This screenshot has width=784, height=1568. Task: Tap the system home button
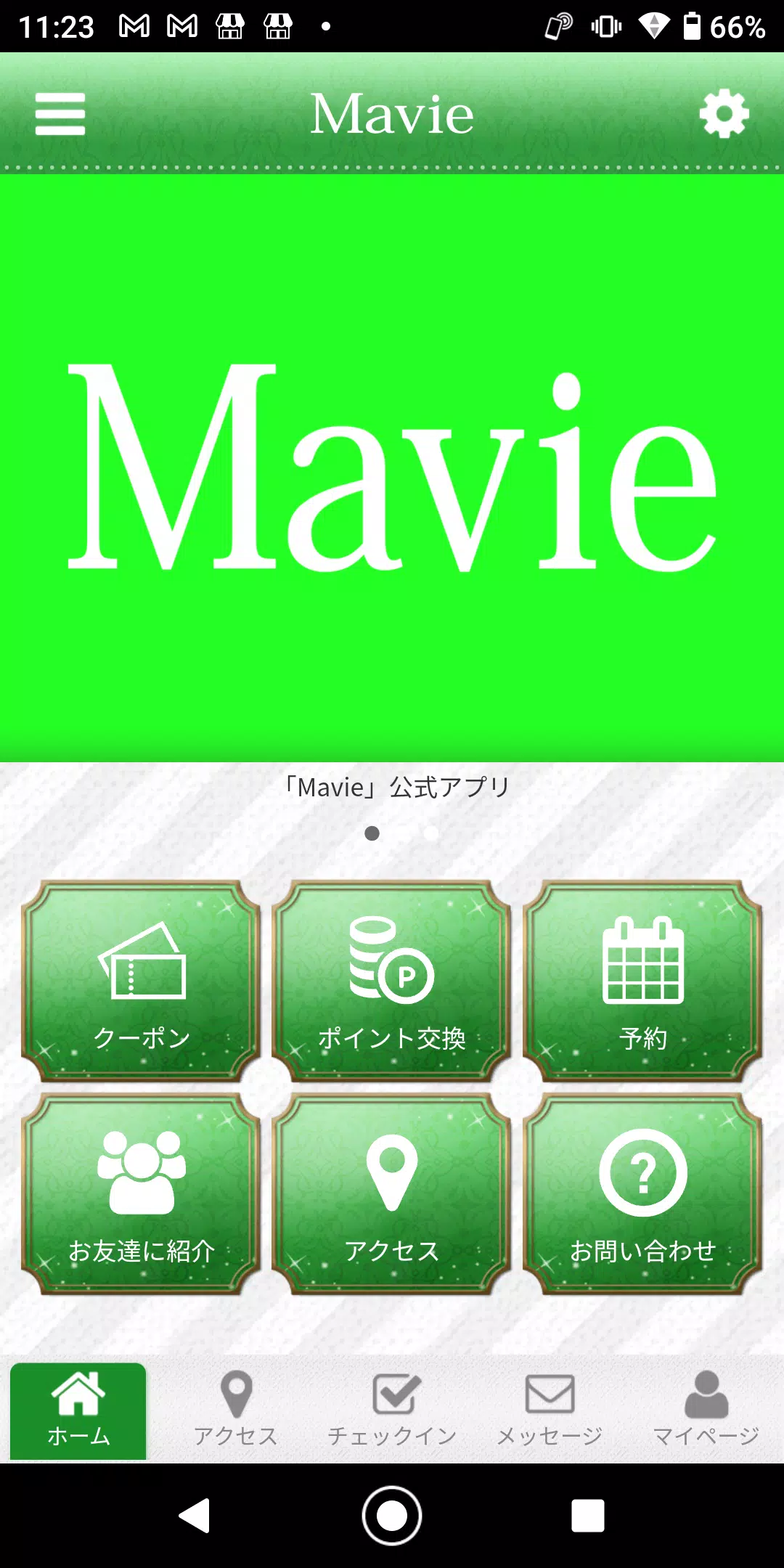(x=392, y=1516)
